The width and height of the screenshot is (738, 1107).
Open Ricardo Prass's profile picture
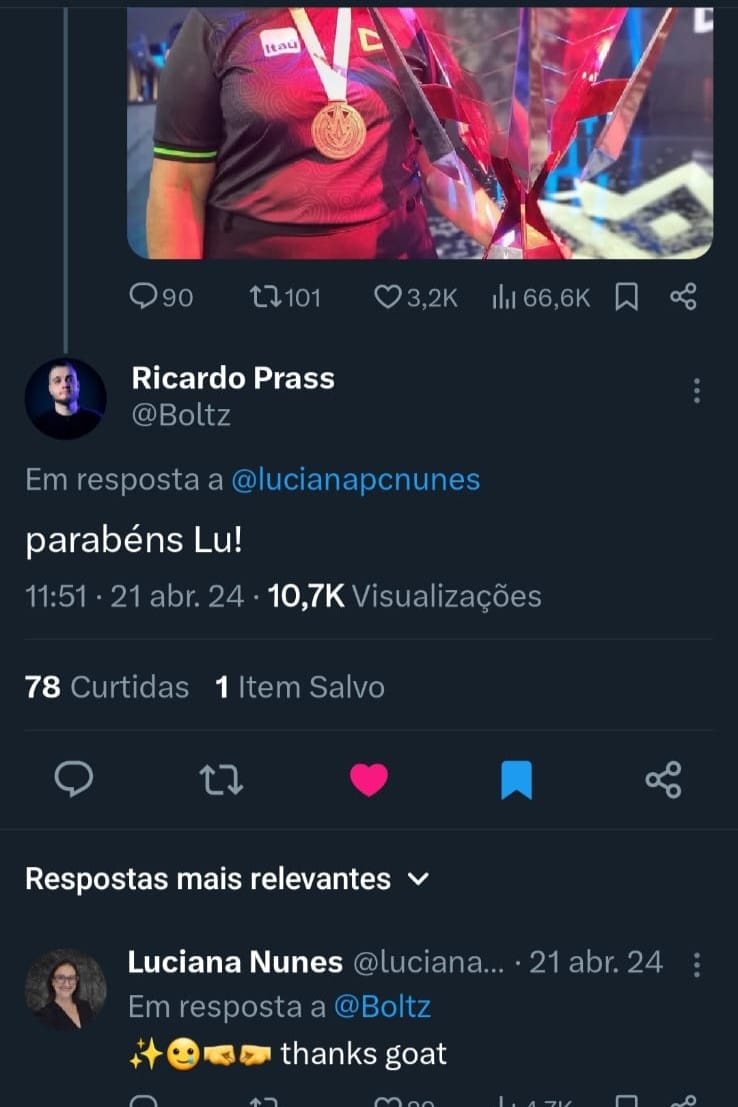pyautogui.click(x=65, y=398)
